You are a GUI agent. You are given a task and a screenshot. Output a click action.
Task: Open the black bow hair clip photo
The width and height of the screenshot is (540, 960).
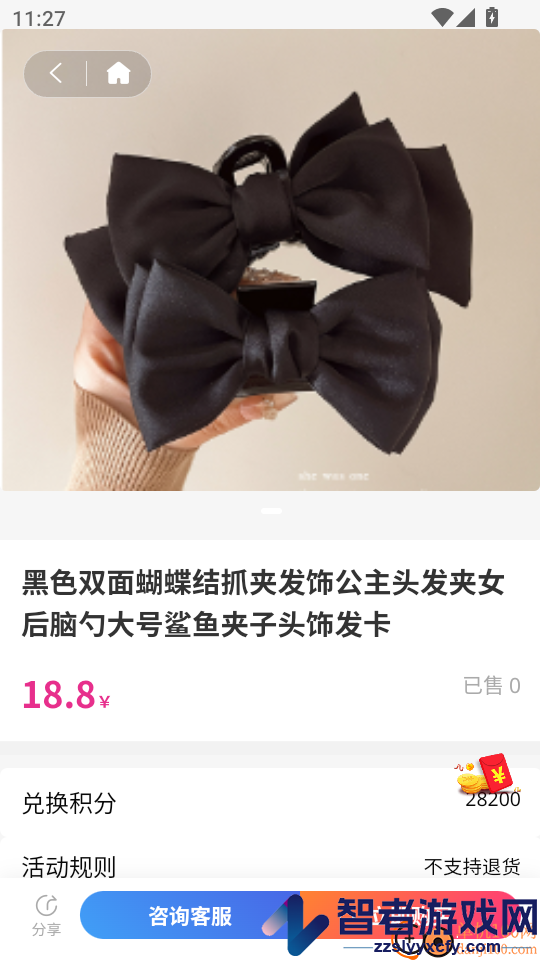coord(271,260)
